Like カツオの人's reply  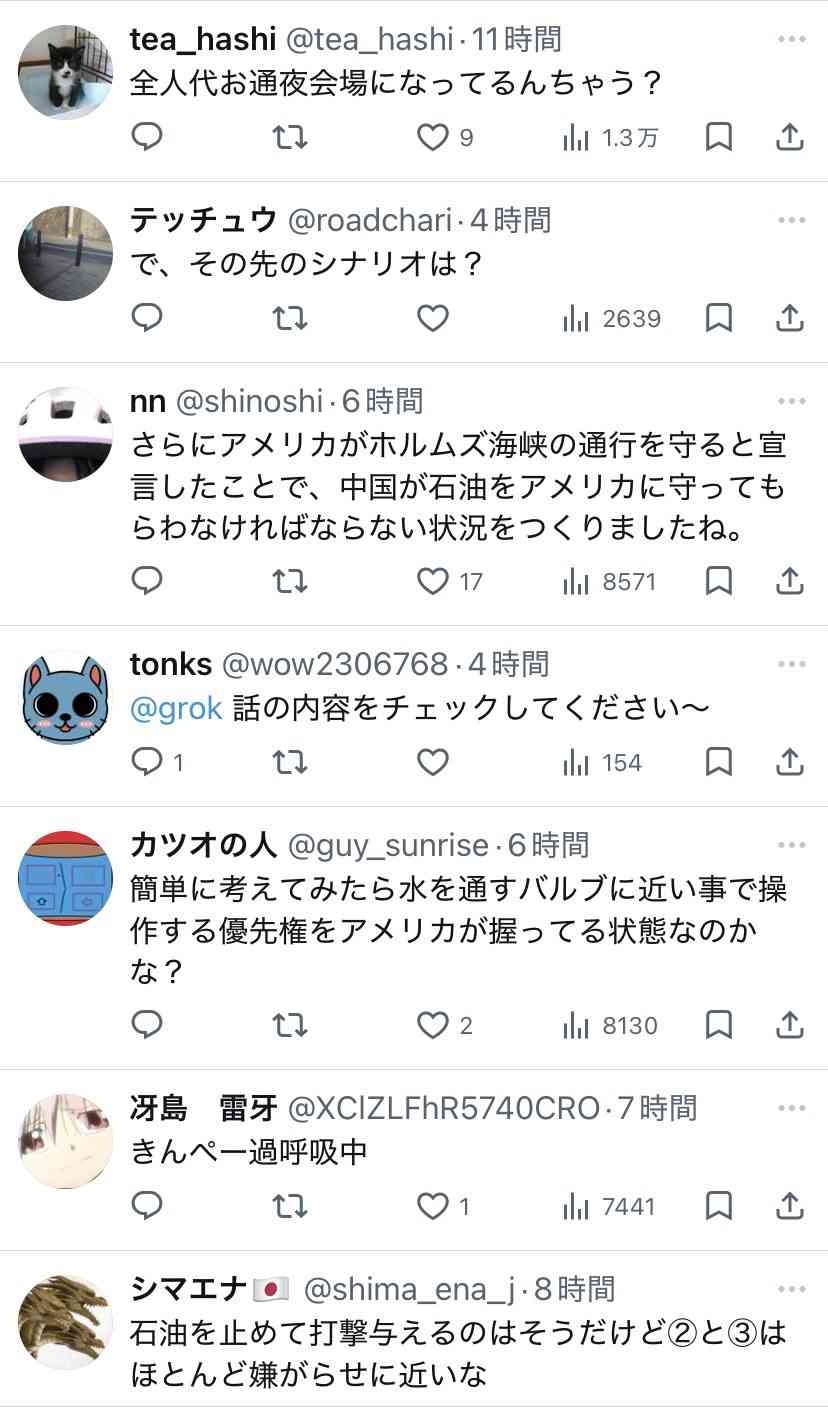[433, 1025]
